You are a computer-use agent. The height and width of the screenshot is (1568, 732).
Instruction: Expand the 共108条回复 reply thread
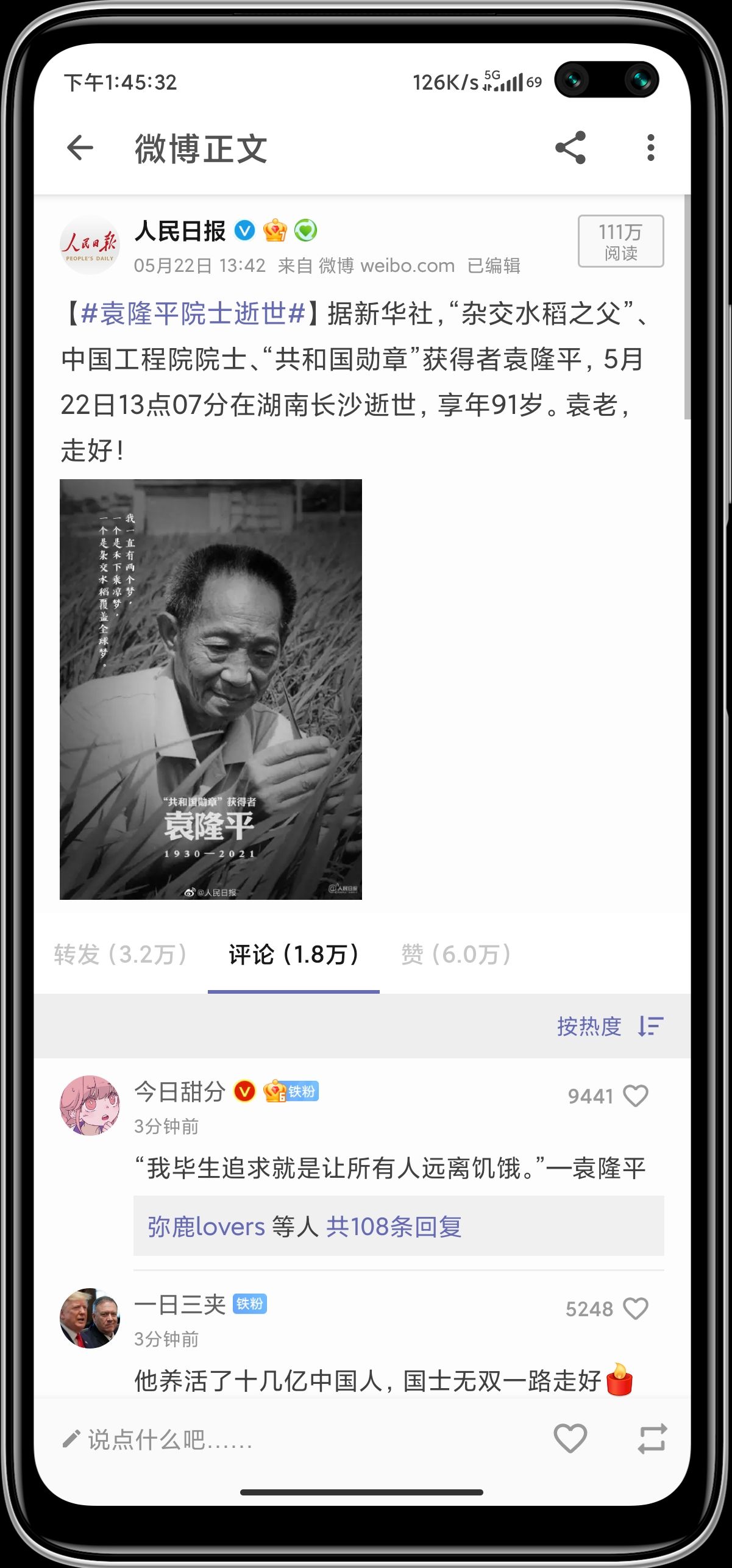pyautogui.click(x=394, y=1226)
